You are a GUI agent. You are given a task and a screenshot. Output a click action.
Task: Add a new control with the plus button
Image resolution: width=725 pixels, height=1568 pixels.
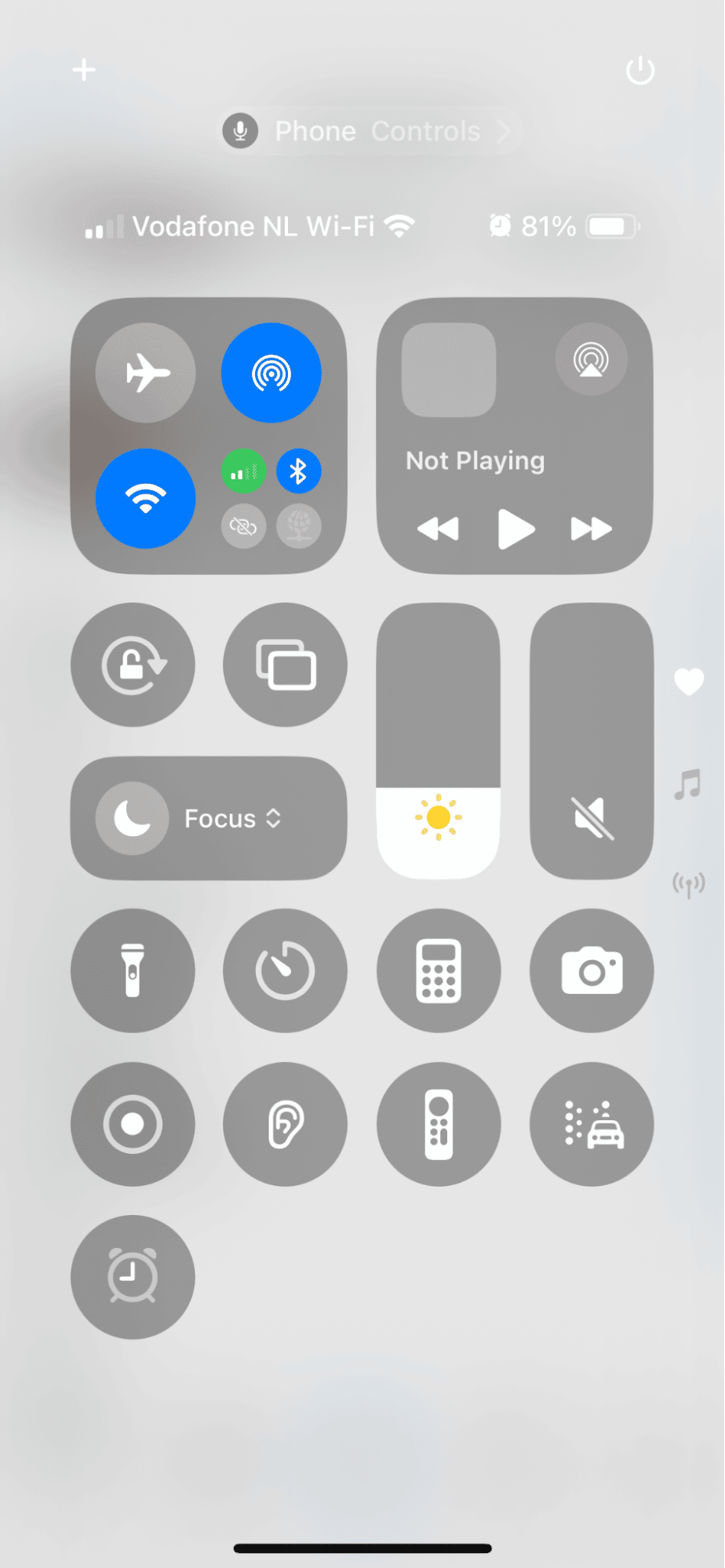[x=83, y=69]
